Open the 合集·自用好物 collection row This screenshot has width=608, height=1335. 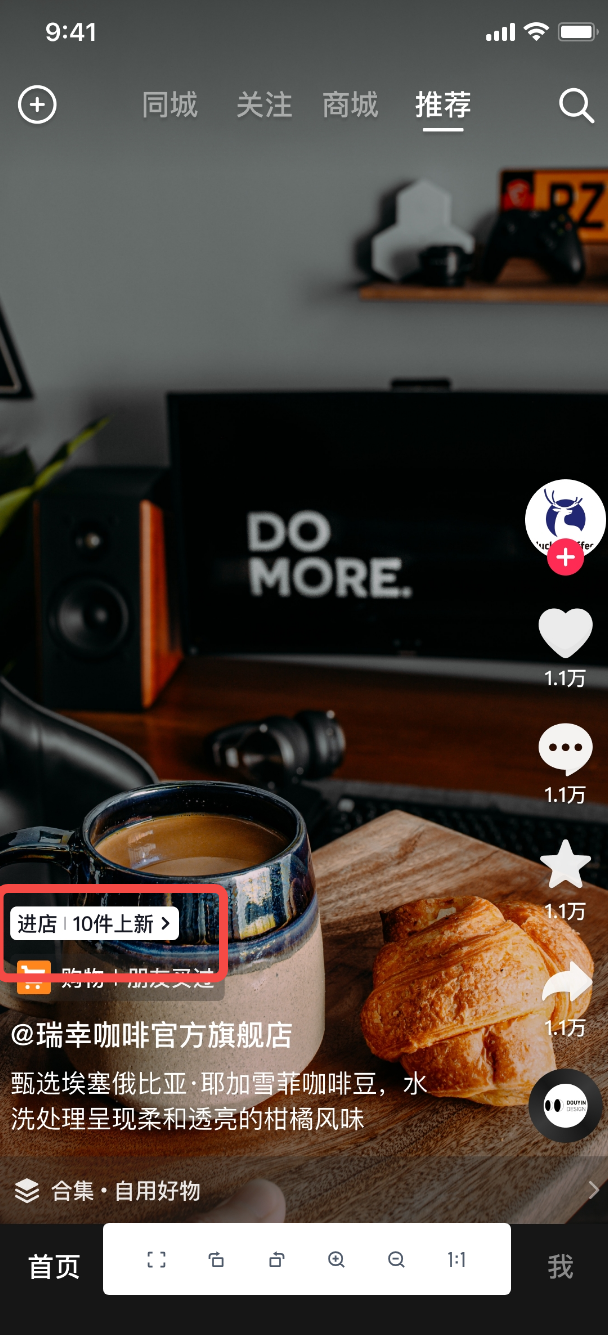(x=300, y=1190)
